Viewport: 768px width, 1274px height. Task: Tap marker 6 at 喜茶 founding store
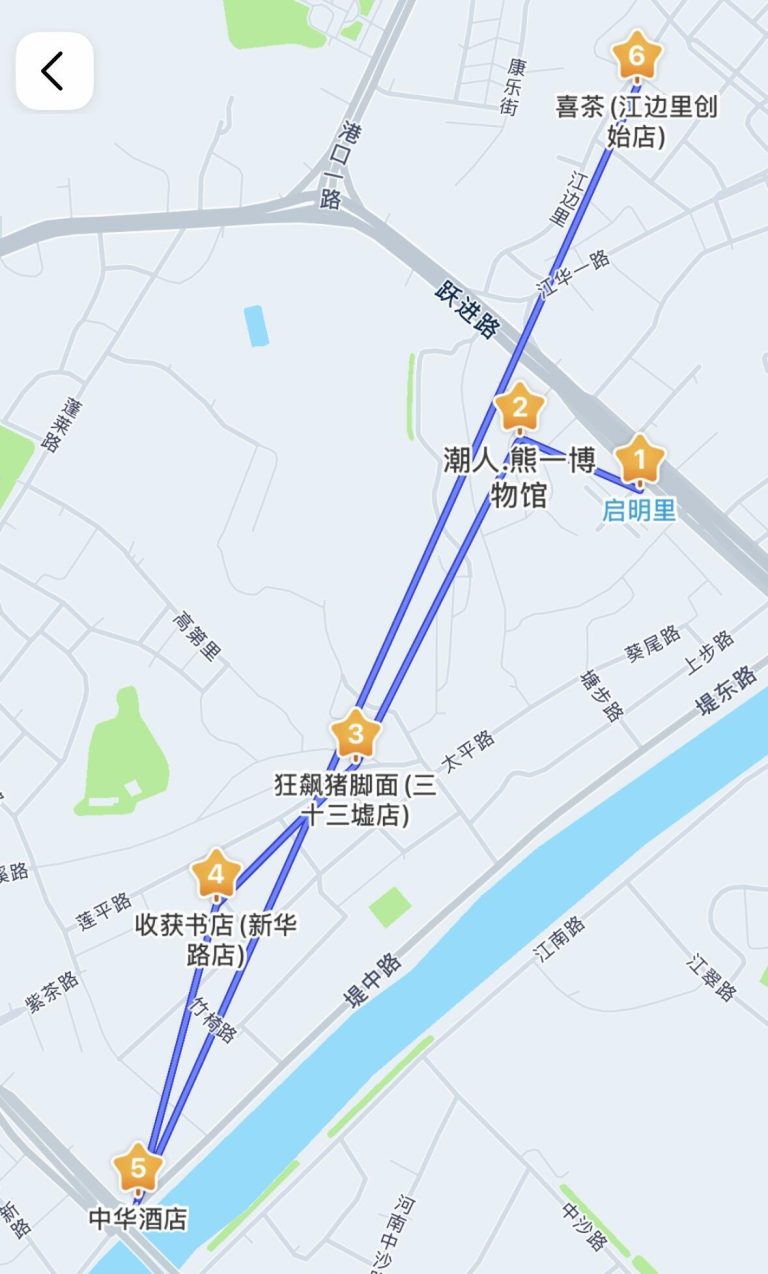click(x=639, y=56)
